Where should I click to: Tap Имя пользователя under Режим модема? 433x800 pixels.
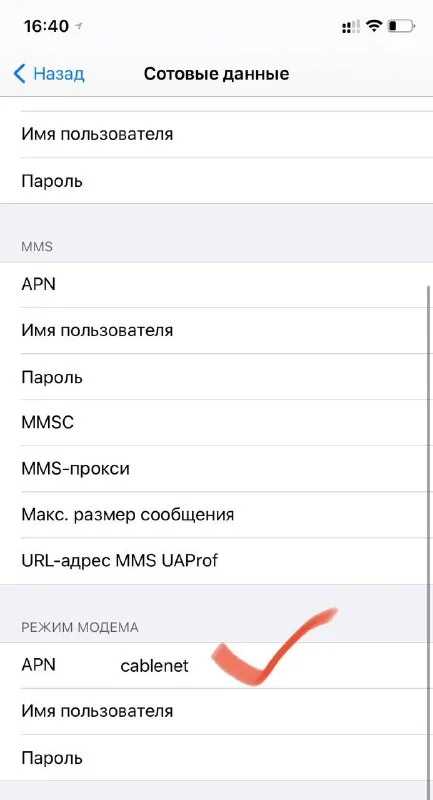(x=216, y=711)
